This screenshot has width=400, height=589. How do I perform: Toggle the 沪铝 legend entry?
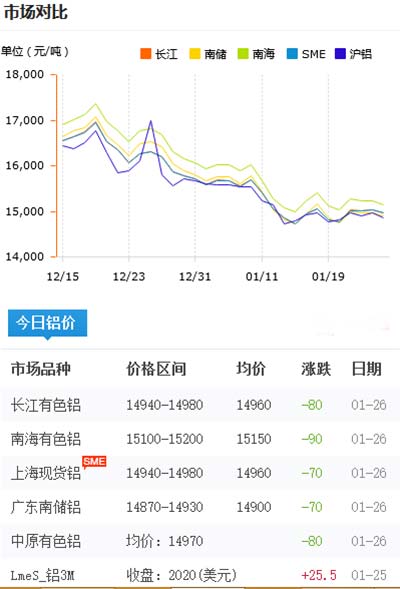pyautogui.click(x=353, y=54)
